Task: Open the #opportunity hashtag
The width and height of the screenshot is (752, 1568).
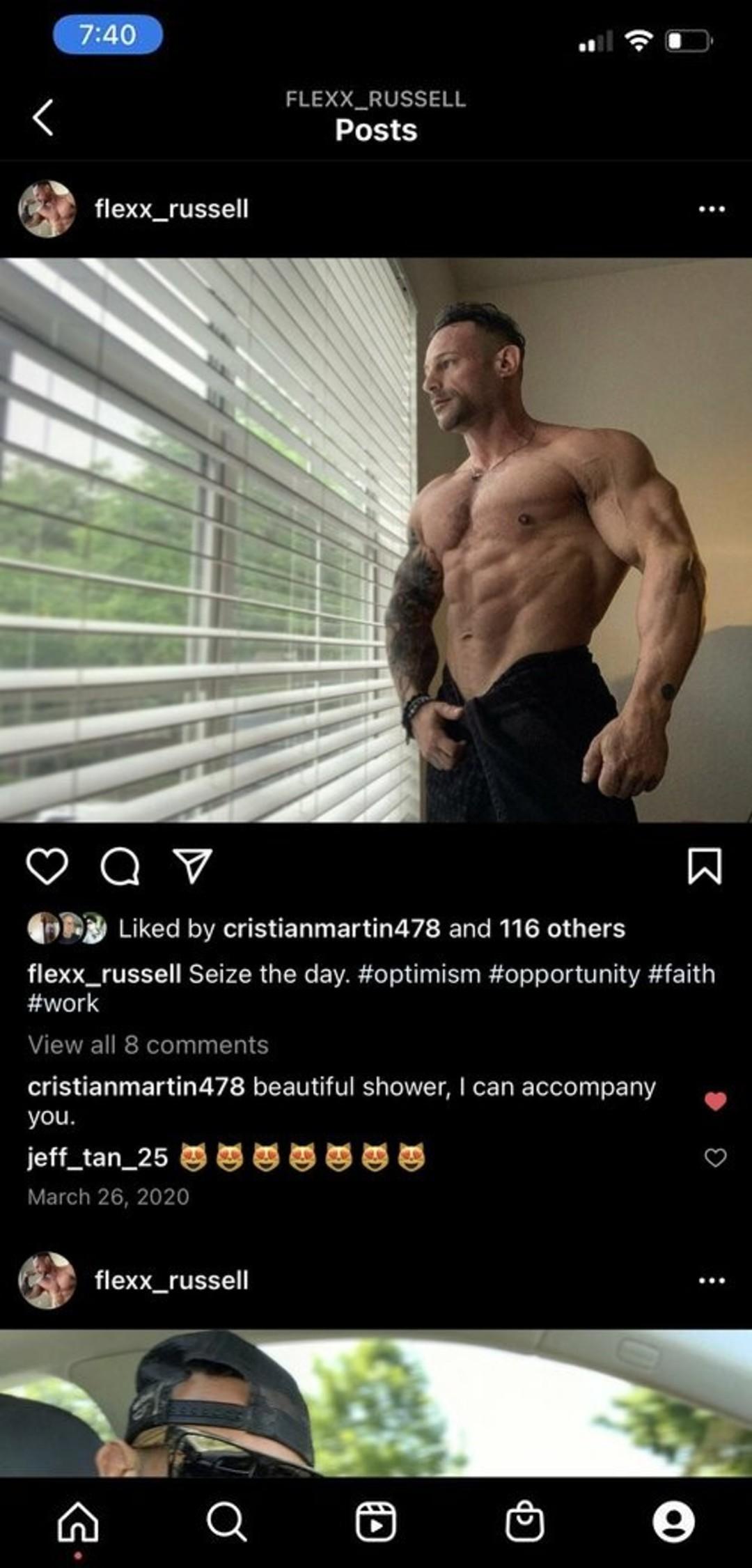Action: click(x=564, y=973)
